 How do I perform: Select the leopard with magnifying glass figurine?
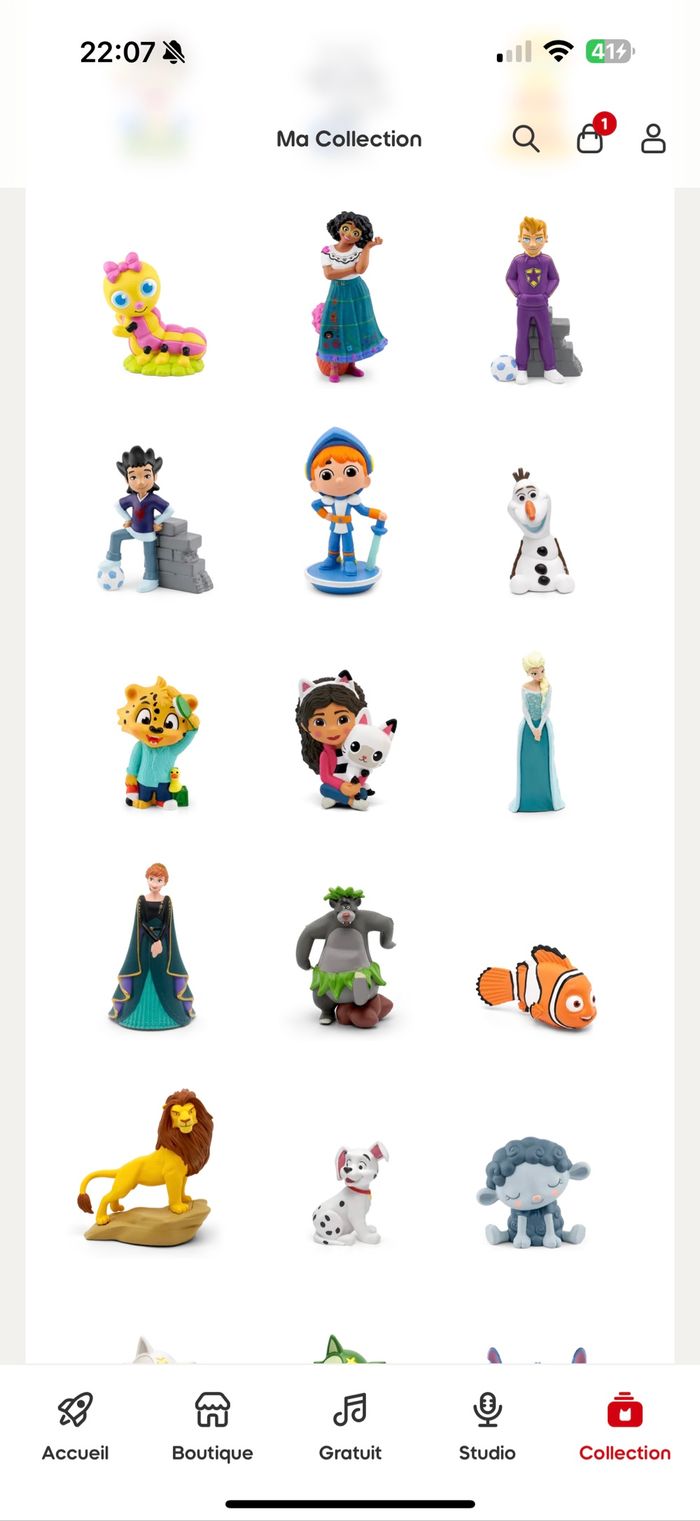(153, 742)
